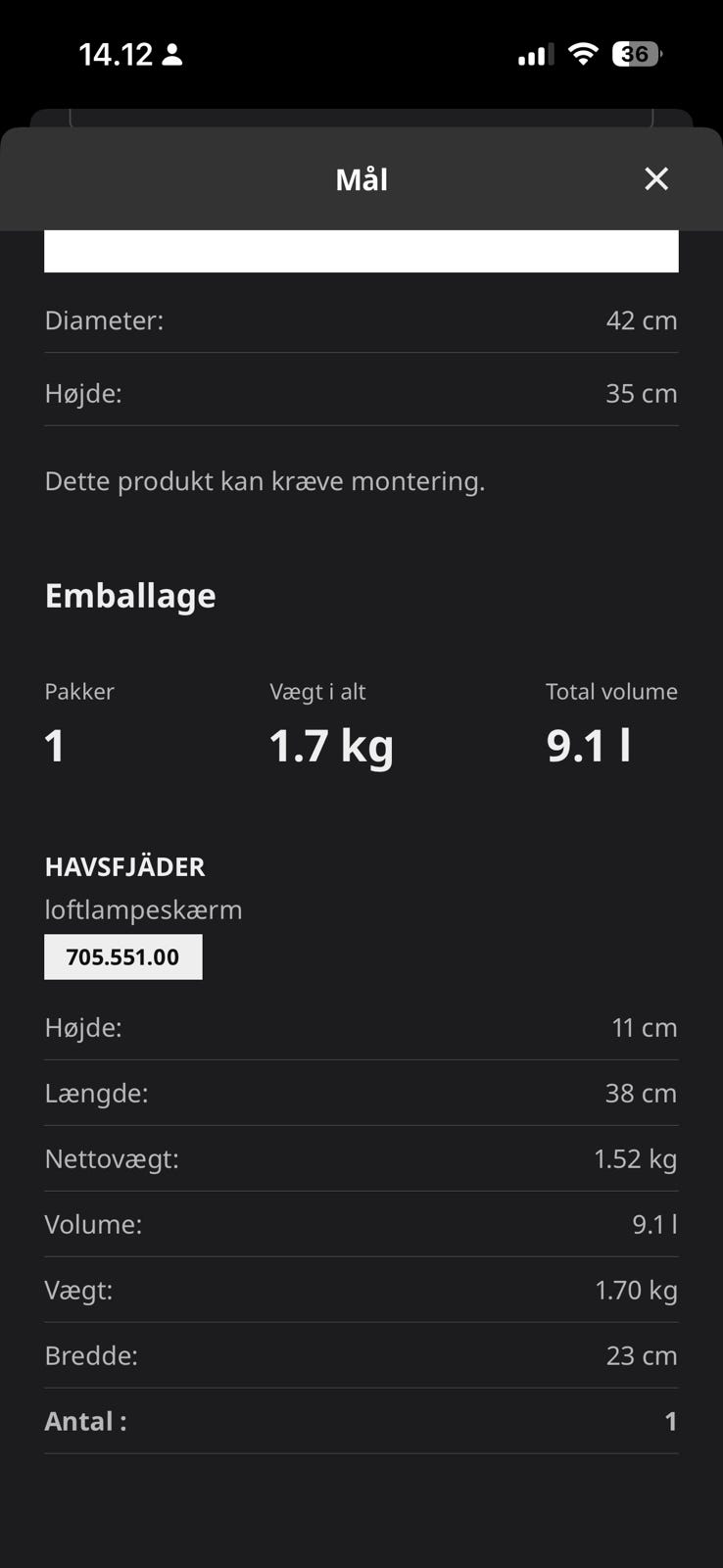The height and width of the screenshot is (1568, 723).
Task: Tap the article number 705.551.00
Action: point(123,956)
